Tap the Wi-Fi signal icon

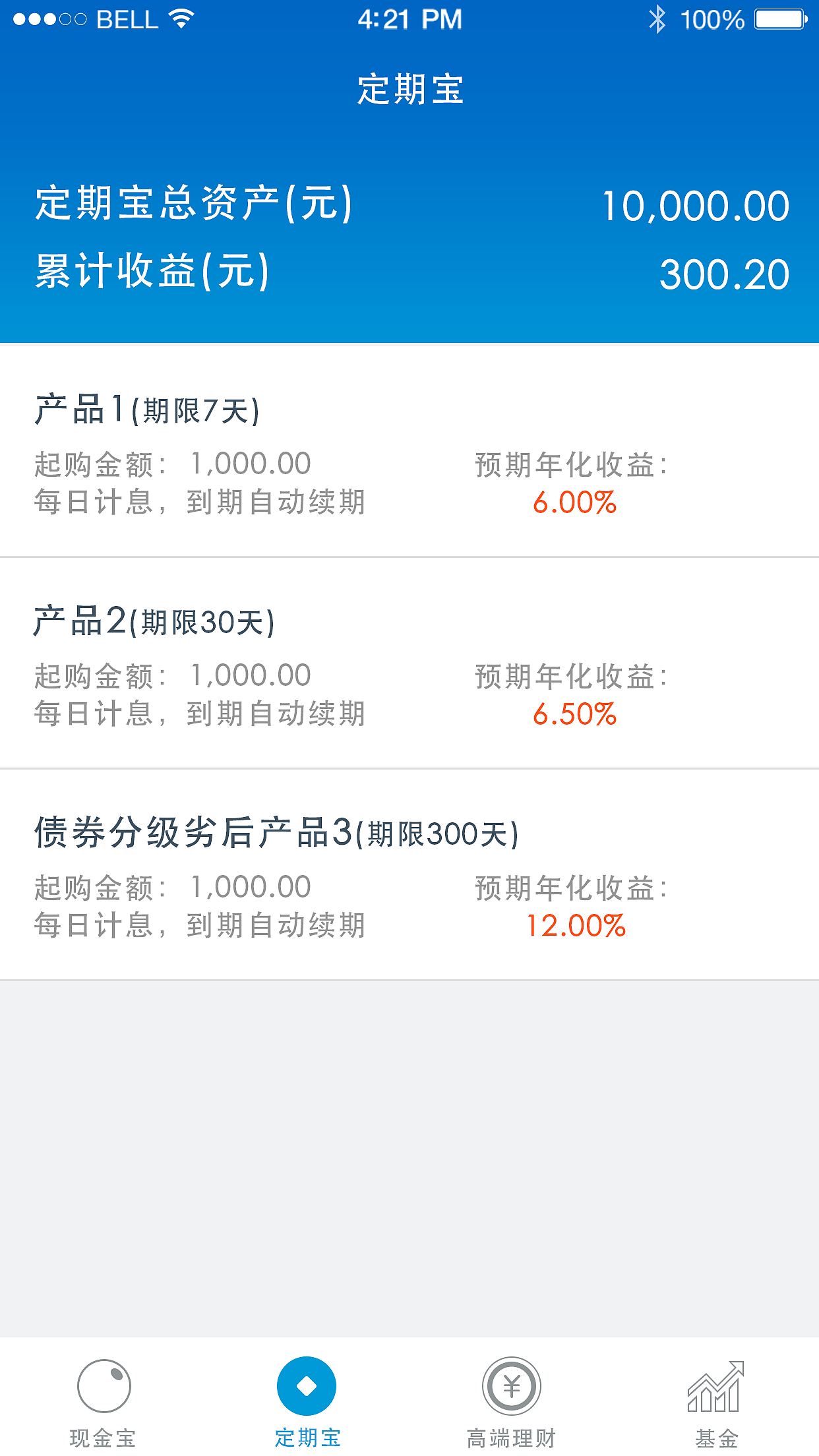(x=180, y=20)
